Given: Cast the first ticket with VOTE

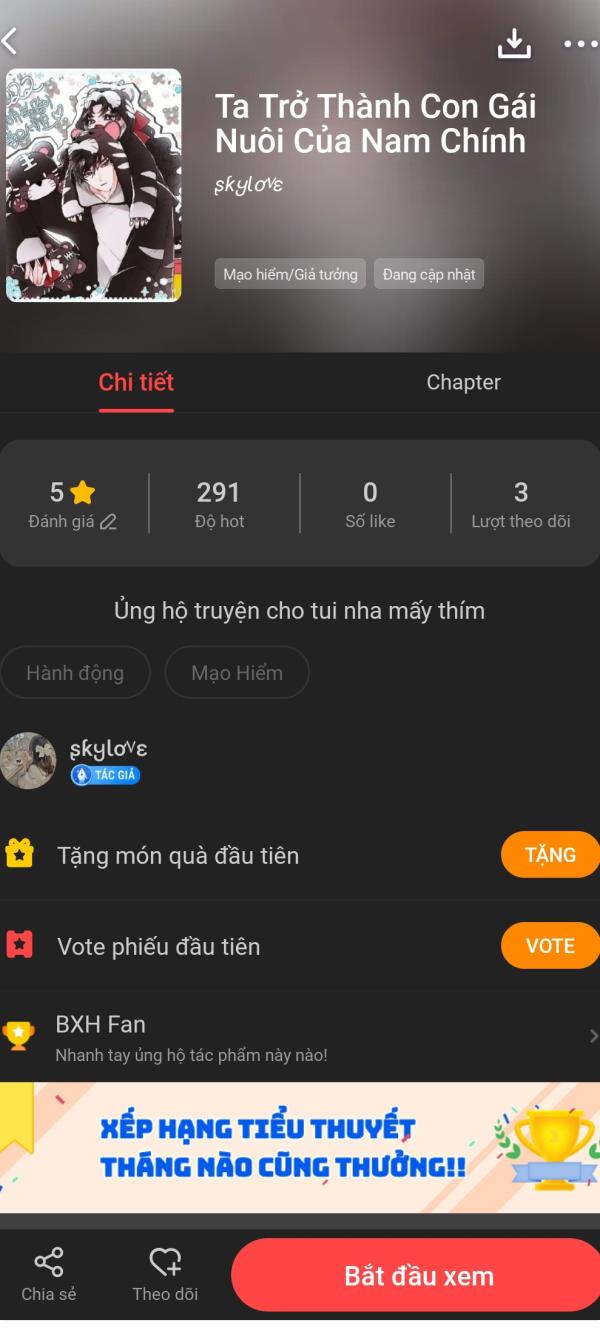Looking at the screenshot, I should [x=550, y=946].
